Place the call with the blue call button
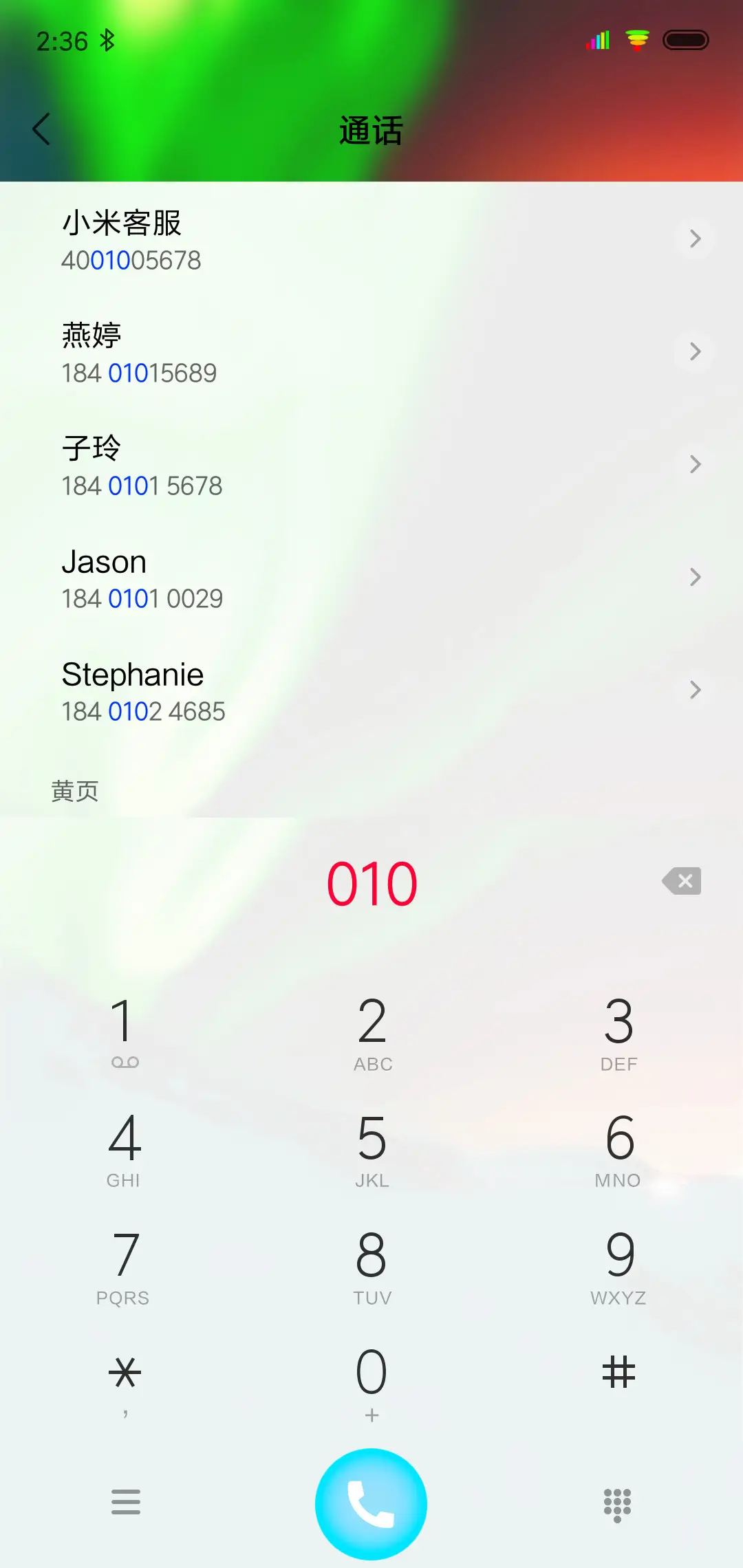 pos(371,1505)
